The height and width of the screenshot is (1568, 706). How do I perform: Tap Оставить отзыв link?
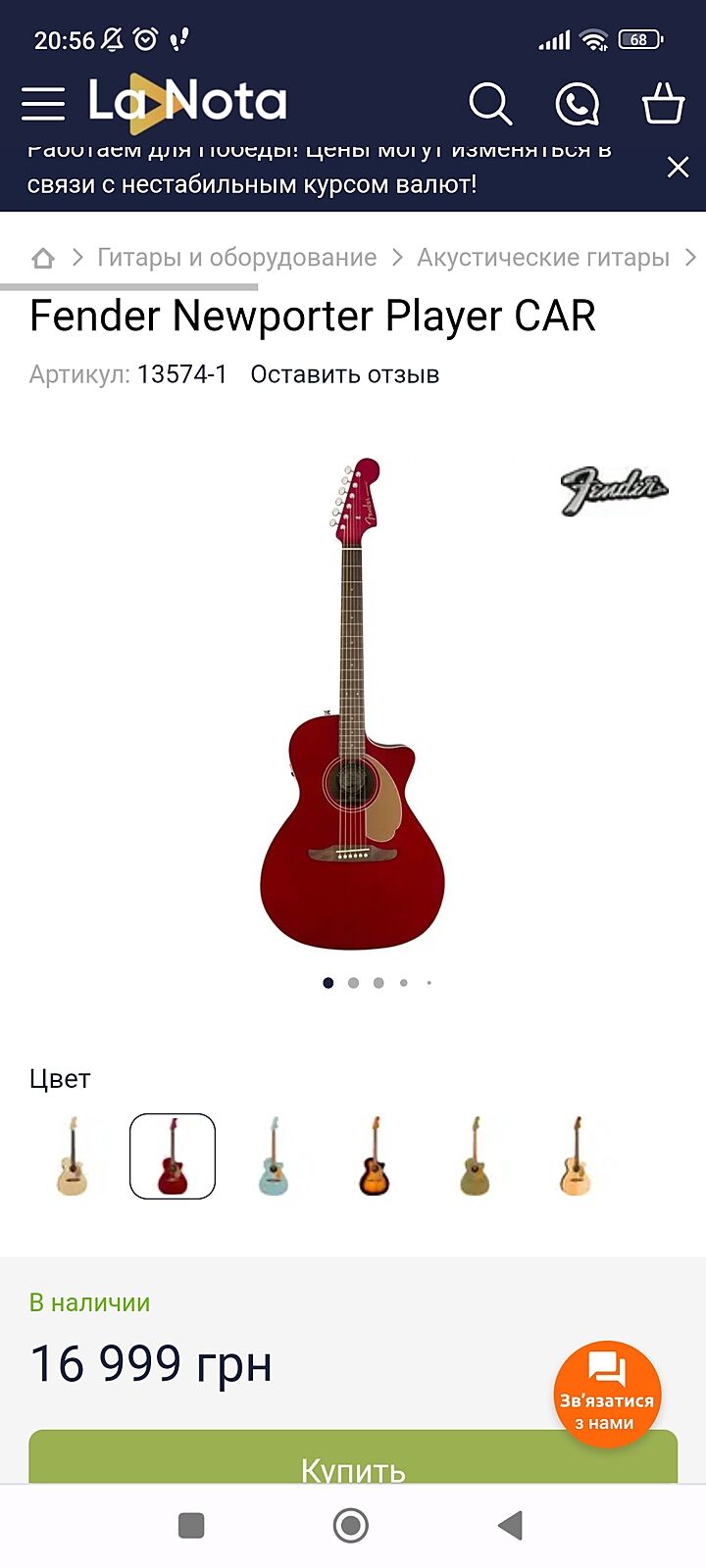click(x=344, y=374)
